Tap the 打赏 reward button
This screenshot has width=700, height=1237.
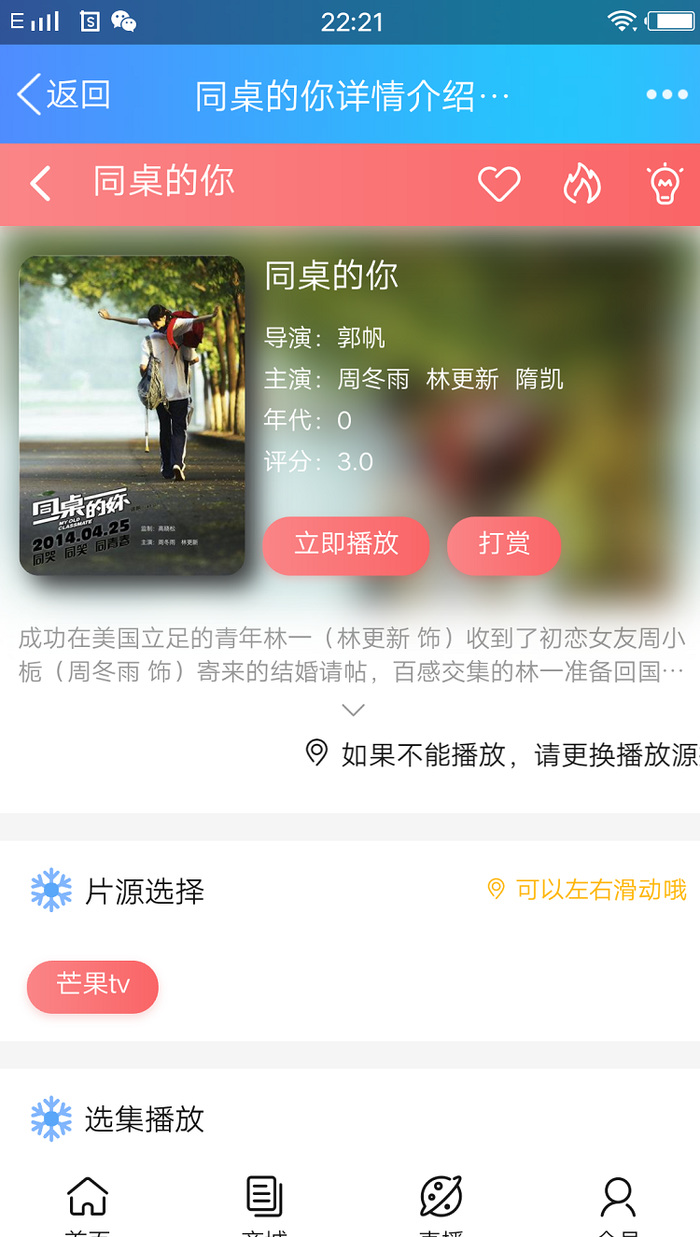(504, 545)
